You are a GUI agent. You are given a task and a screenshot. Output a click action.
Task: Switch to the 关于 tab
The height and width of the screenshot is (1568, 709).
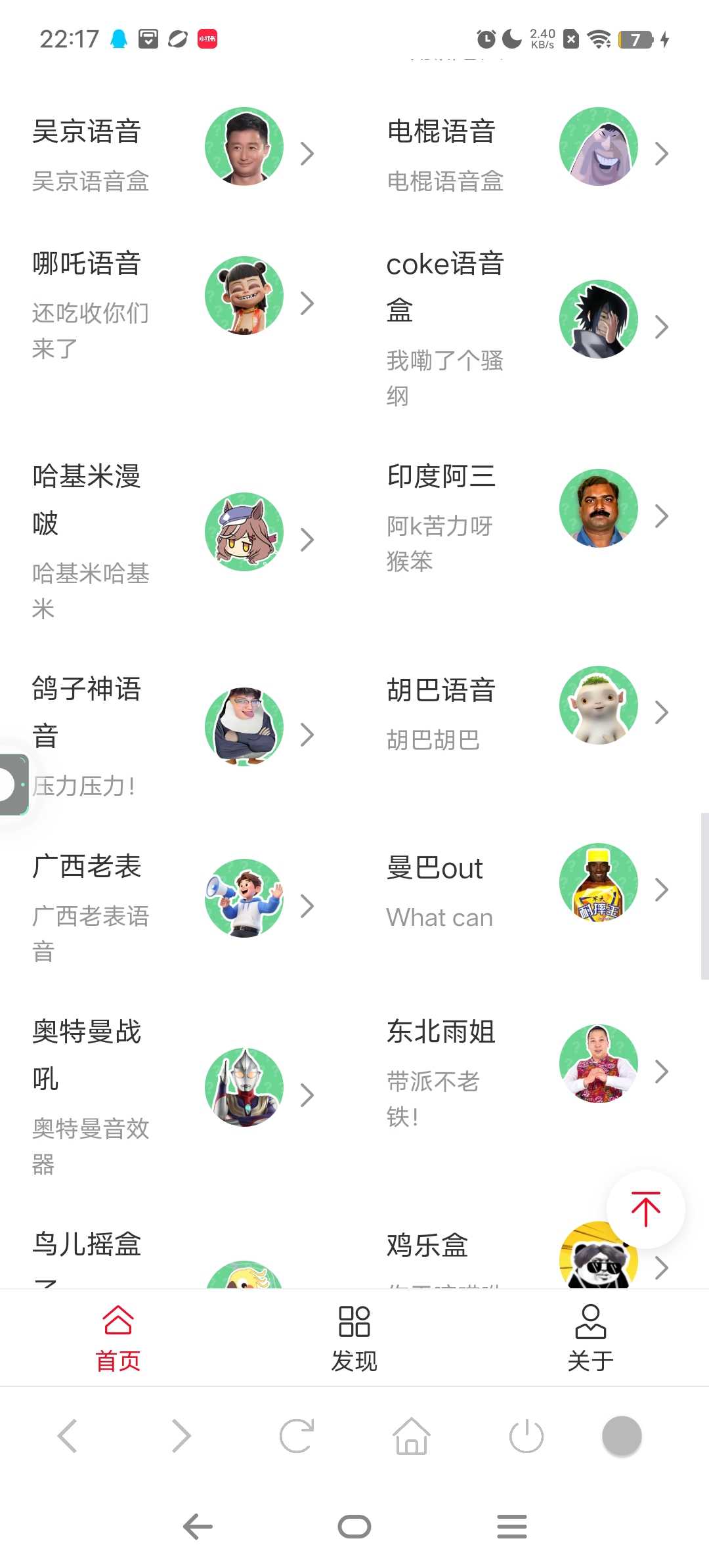point(590,1338)
